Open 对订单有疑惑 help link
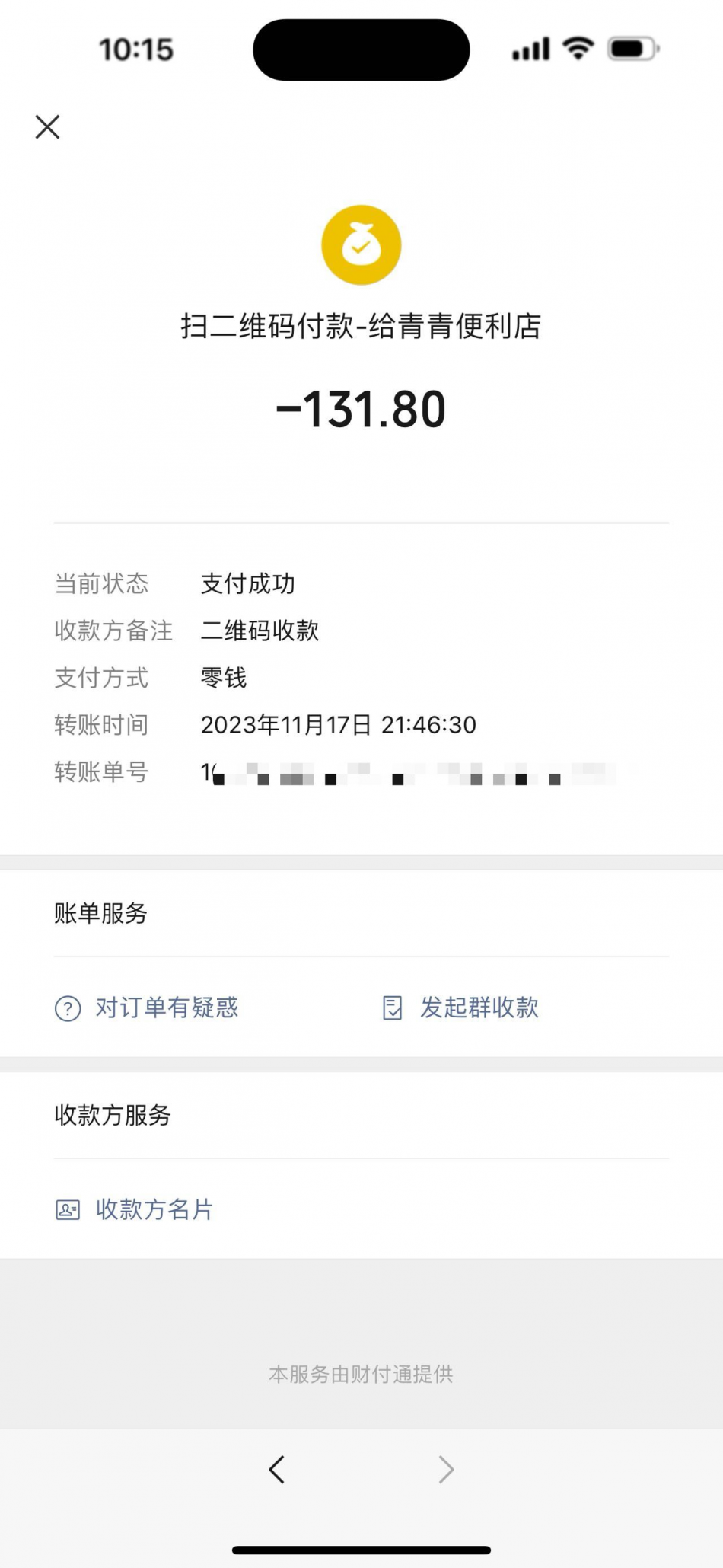The width and height of the screenshot is (723, 1568). click(x=146, y=1008)
